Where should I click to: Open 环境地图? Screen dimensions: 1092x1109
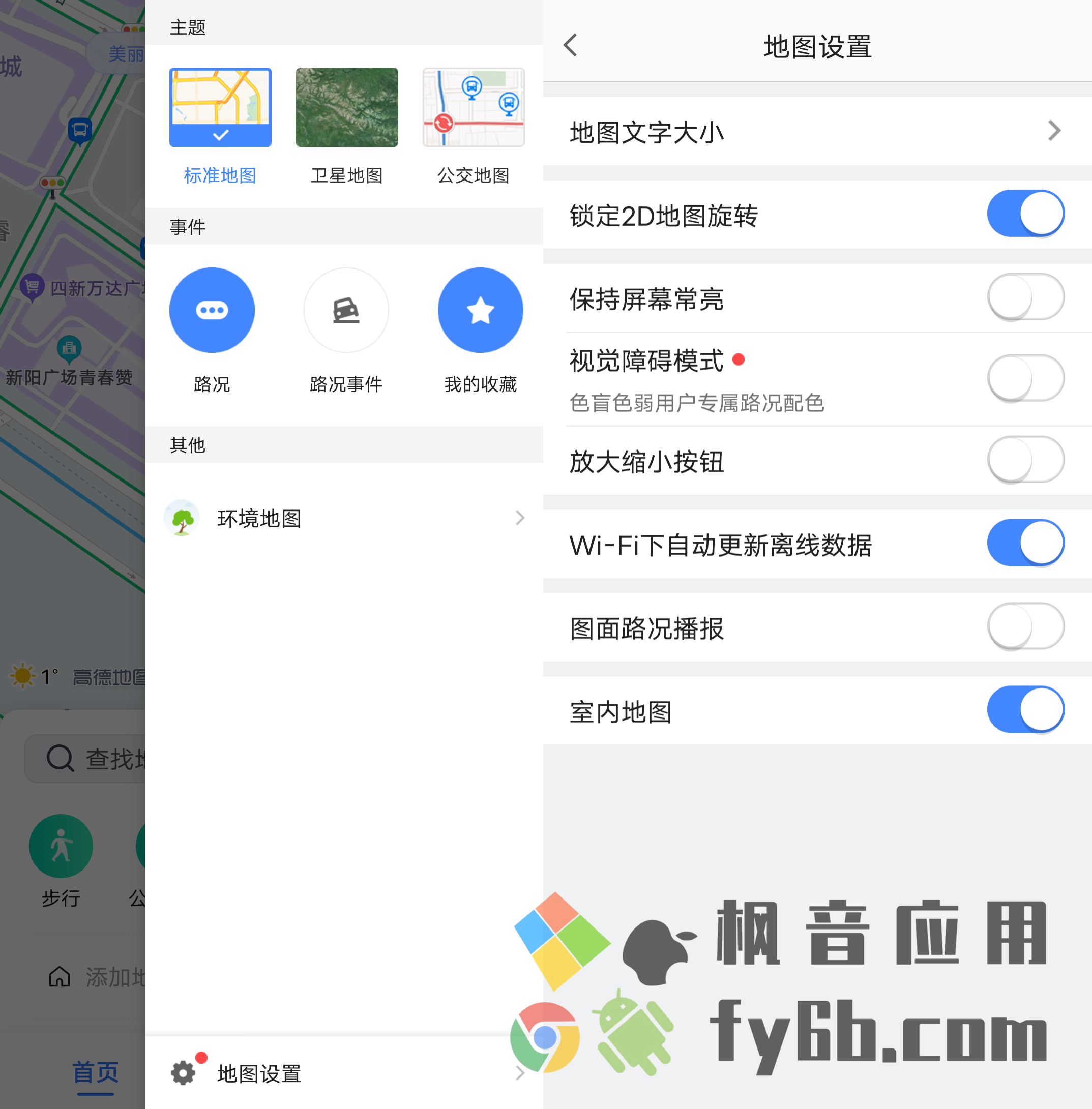coord(344,518)
